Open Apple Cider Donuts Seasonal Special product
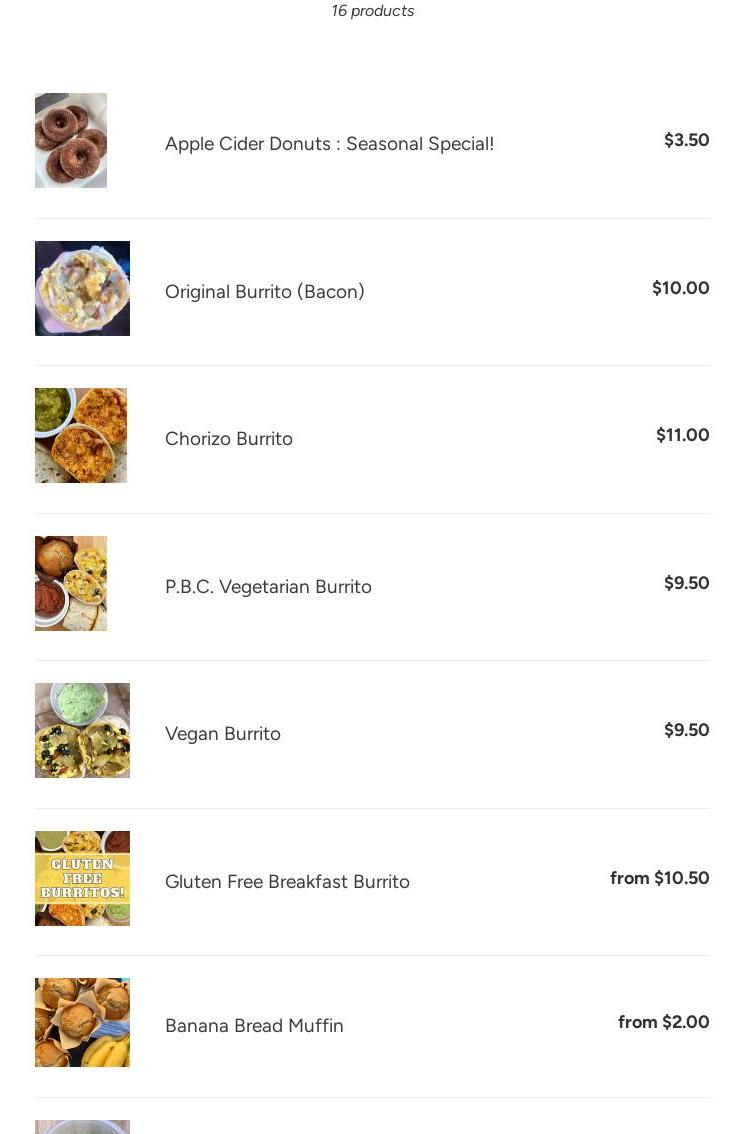745x1134 pixels. [x=329, y=144]
